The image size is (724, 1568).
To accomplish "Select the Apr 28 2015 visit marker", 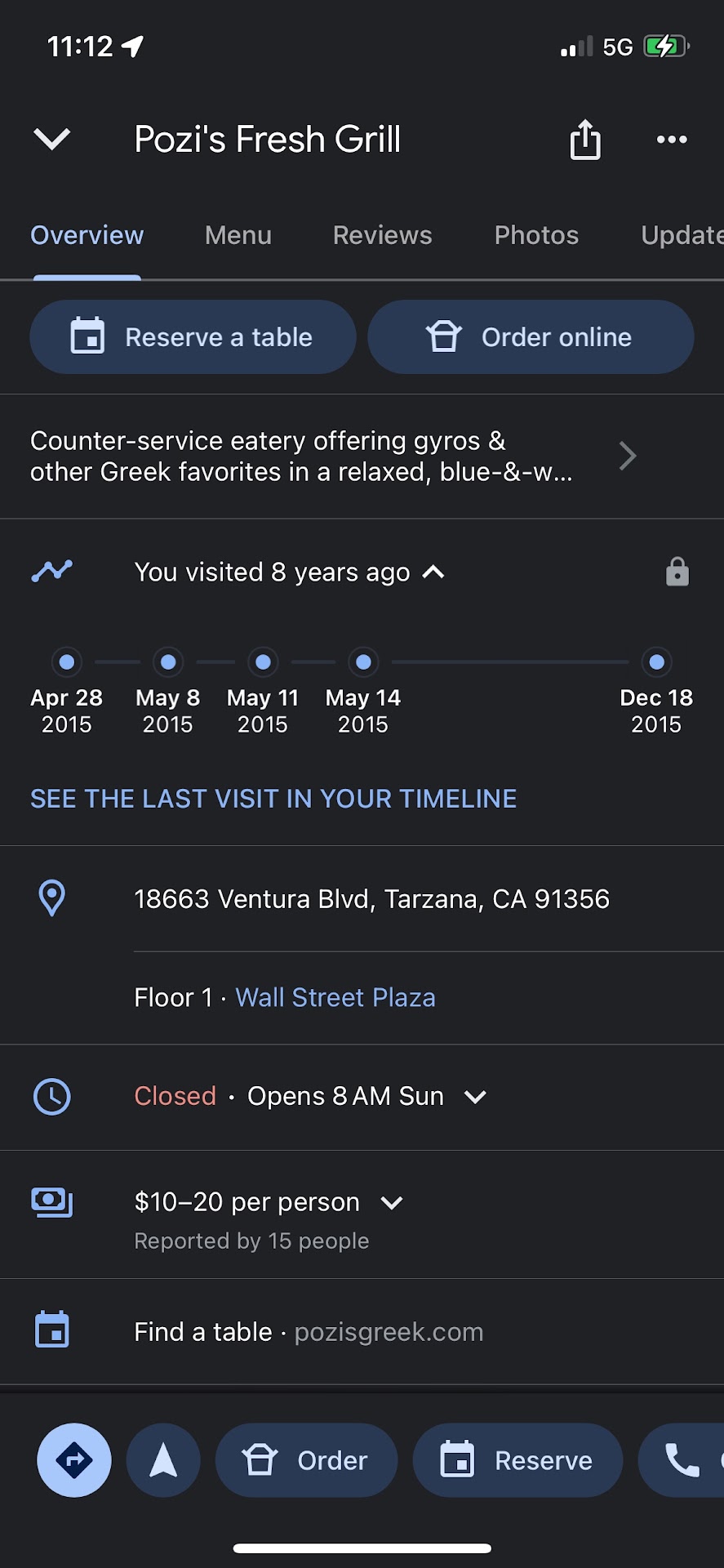I will [67, 662].
